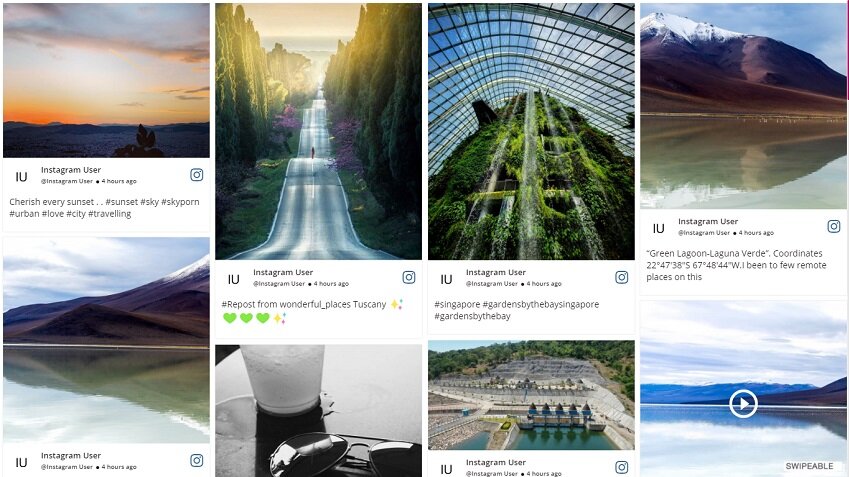Image resolution: width=849 pixels, height=477 pixels.
Task: Tap Instagram icon on the Tuscany post
Action: pos(409,277)
